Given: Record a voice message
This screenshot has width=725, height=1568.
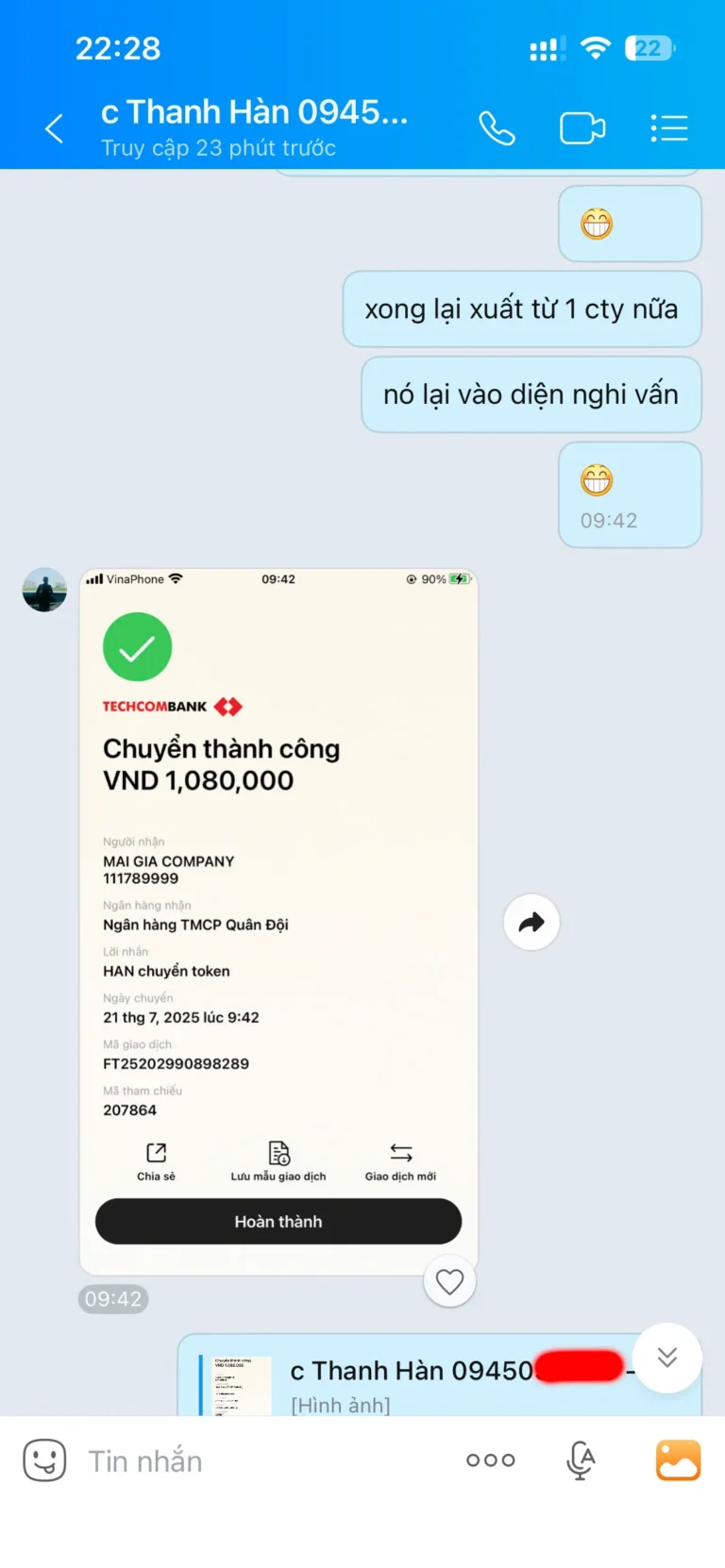Looking at the screenshot, I should pos(581,1460).
